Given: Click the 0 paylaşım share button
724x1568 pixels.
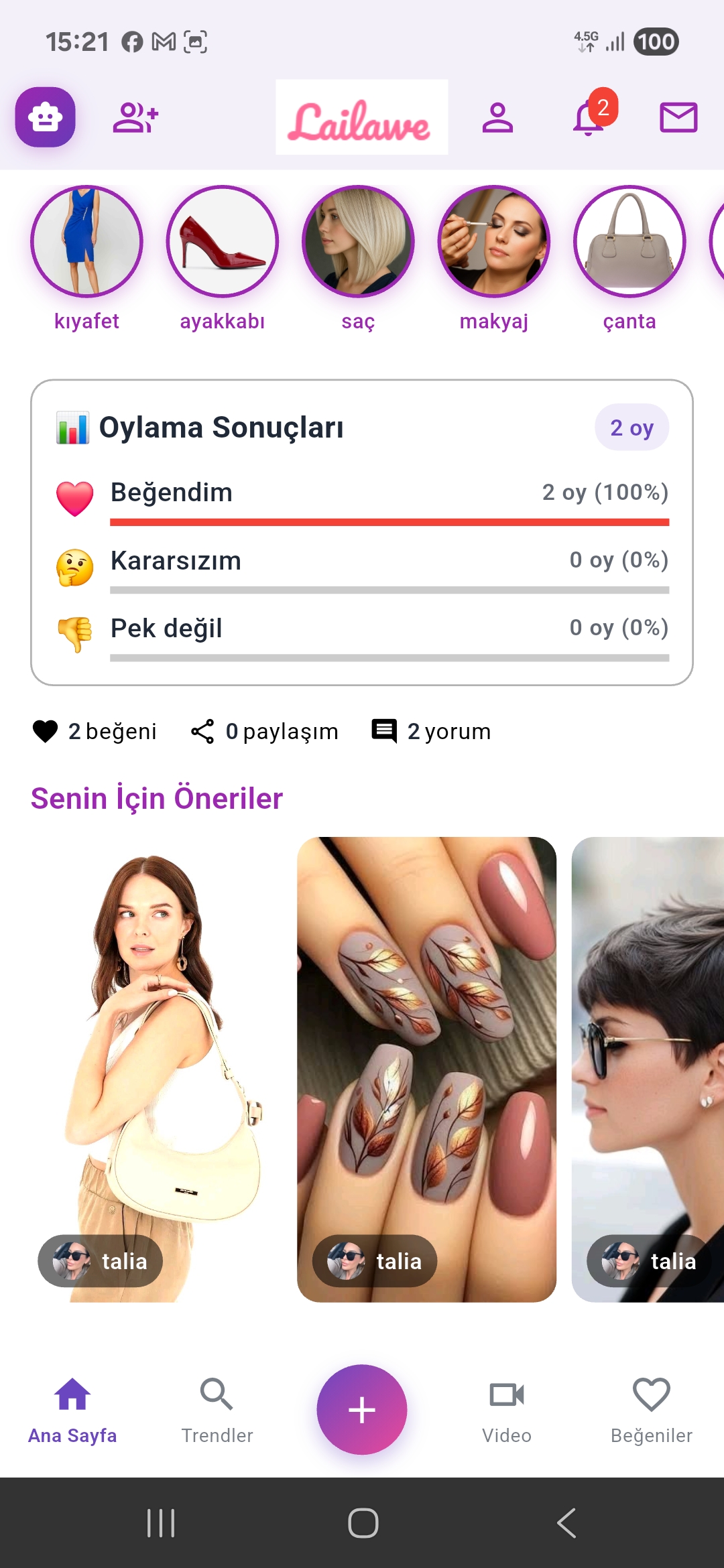Looking at the screenshot, I should coord(265,731).
